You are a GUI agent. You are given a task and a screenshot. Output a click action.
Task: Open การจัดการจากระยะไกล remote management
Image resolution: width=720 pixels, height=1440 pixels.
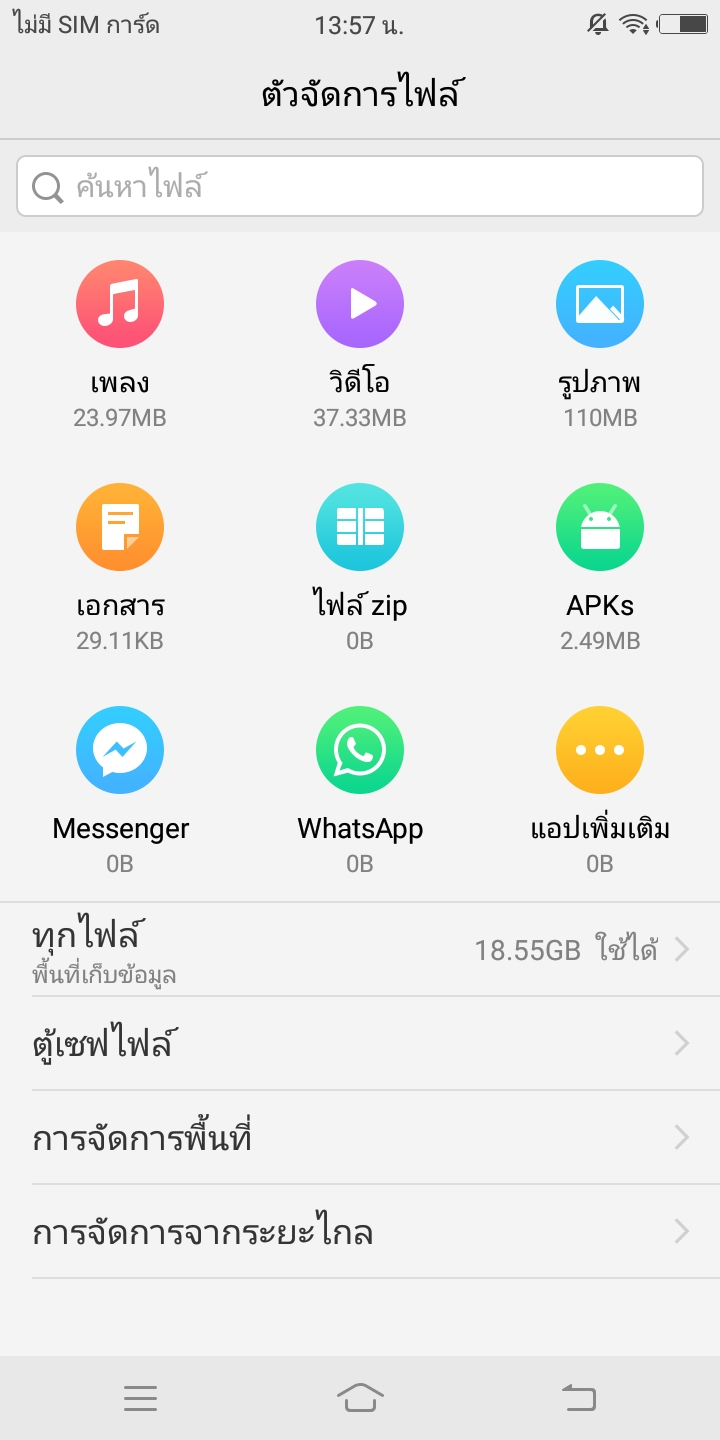[x=360, y=1232]
